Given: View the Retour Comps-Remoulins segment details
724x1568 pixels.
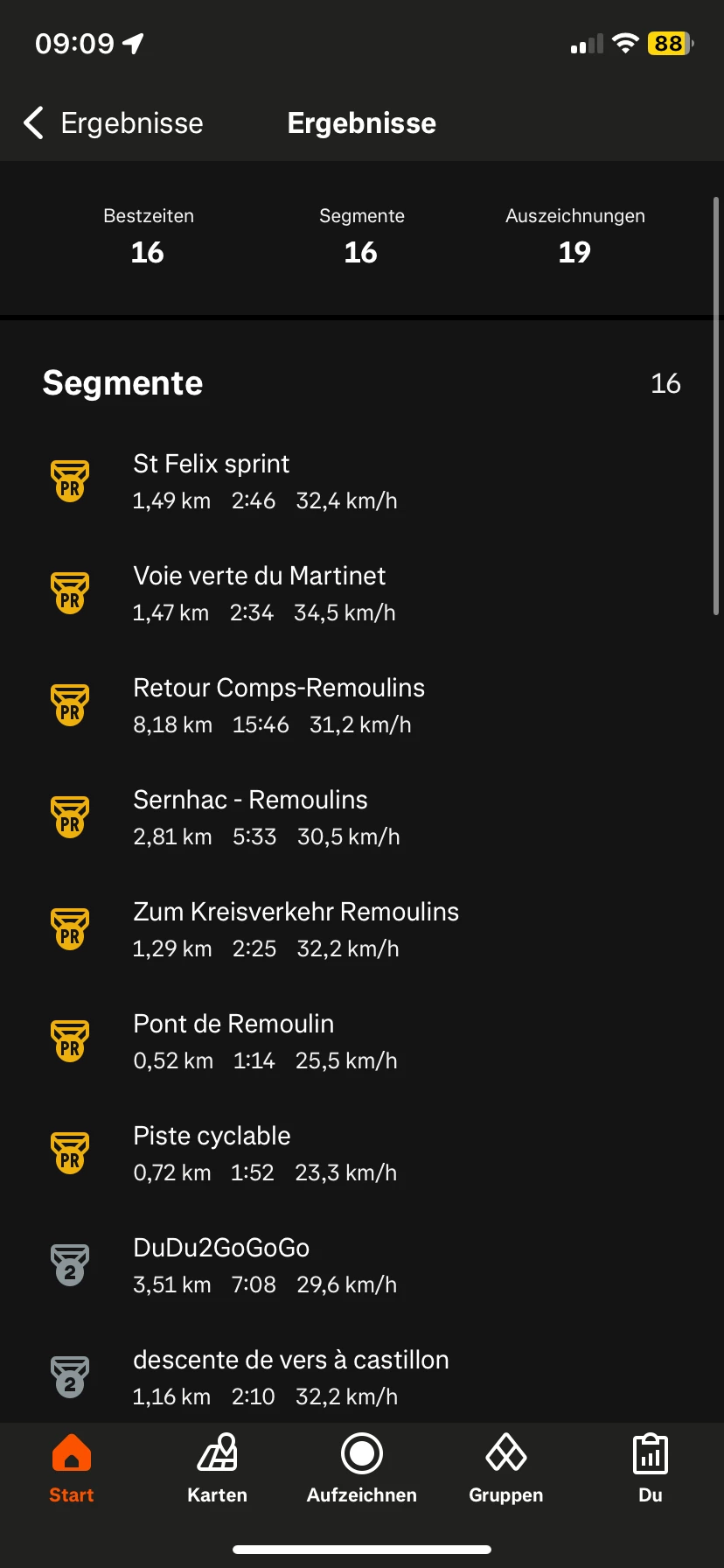Looking at the screenshot, I should pyautogui.click(x=362, y=705).
